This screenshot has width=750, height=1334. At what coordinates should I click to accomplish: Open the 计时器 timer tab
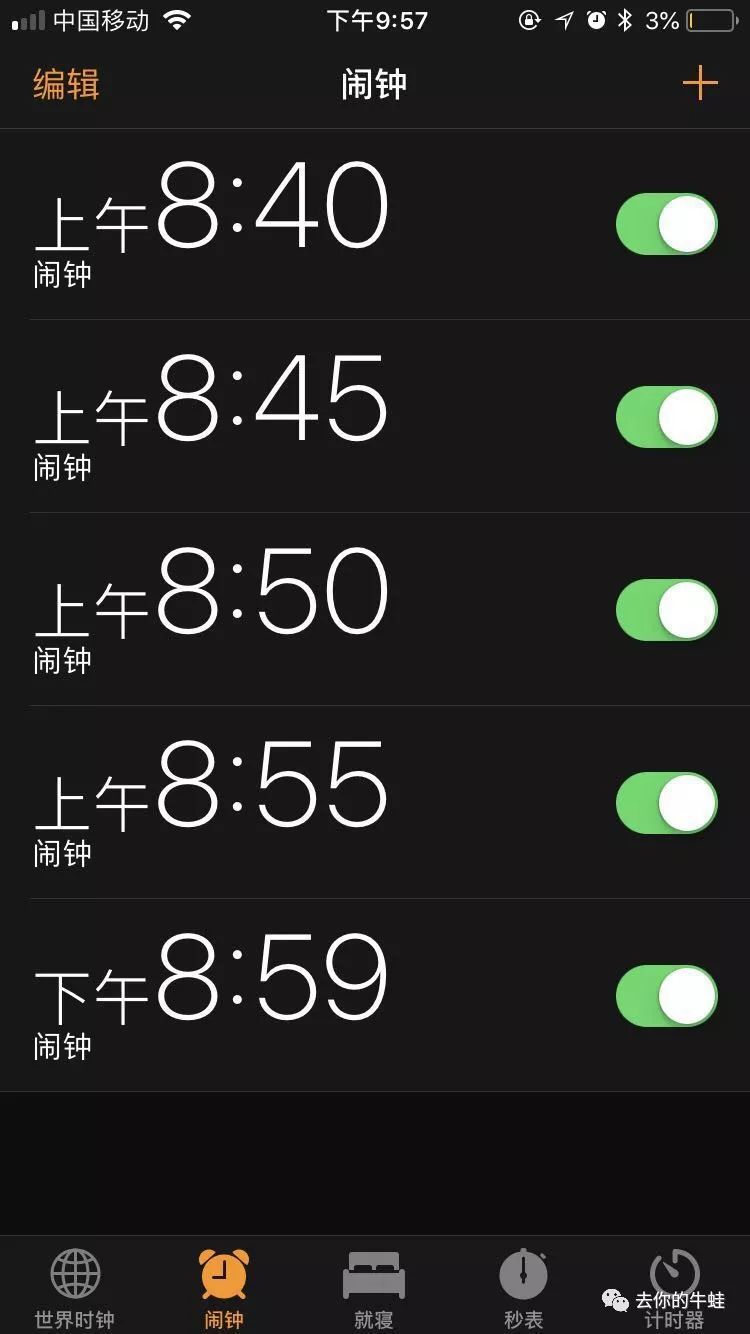click(674, 1280)
